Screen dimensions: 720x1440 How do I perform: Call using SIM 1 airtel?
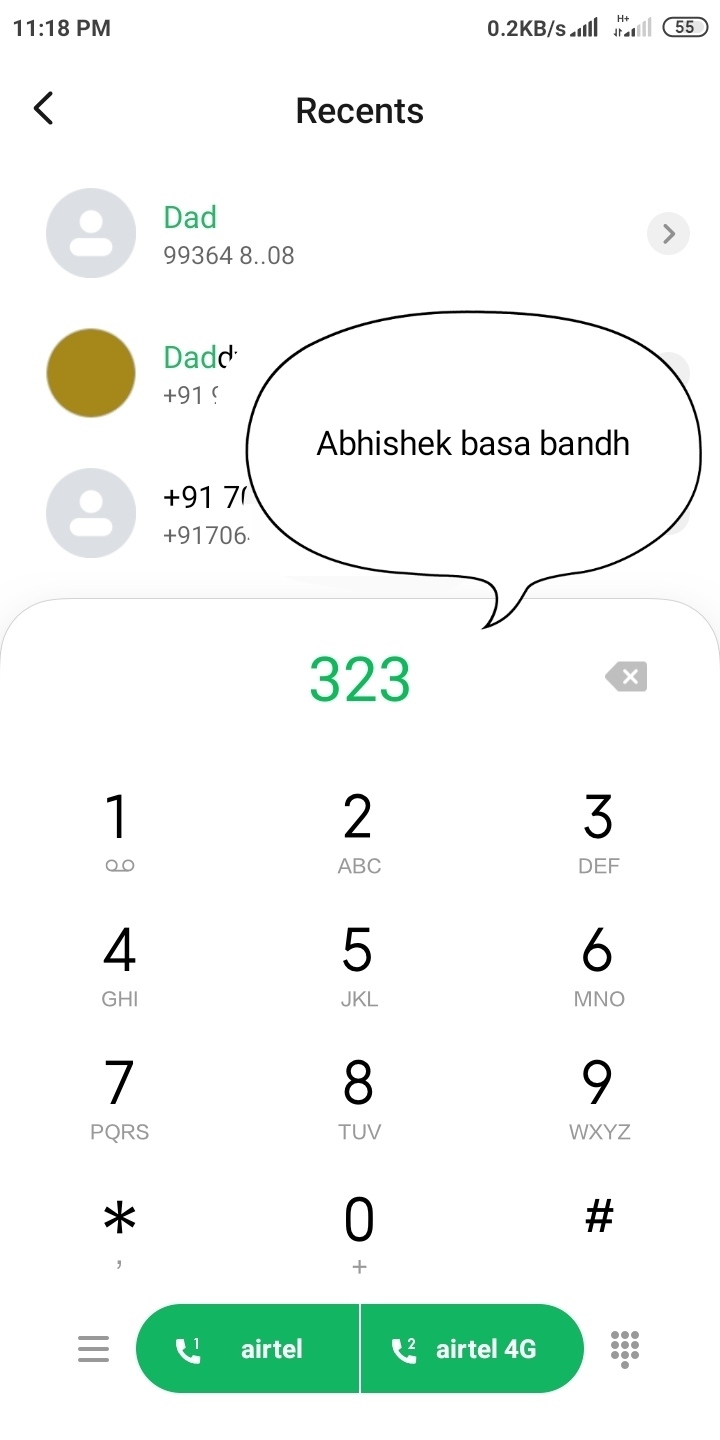click(248, 1349)
